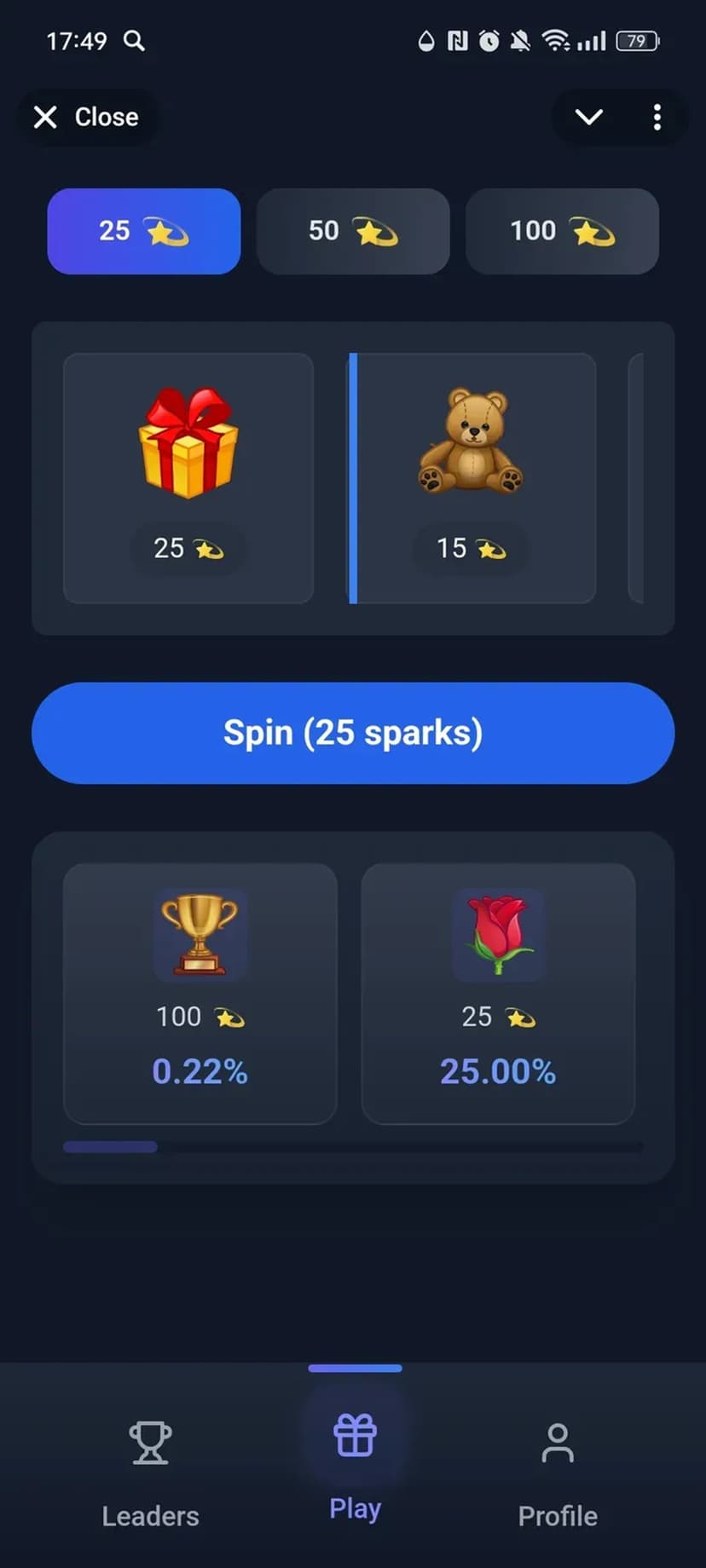The height and width of the screenshot is (1568, 706).
Task: Open the three-dot overflow menu
Action: (x=657, y=117)
